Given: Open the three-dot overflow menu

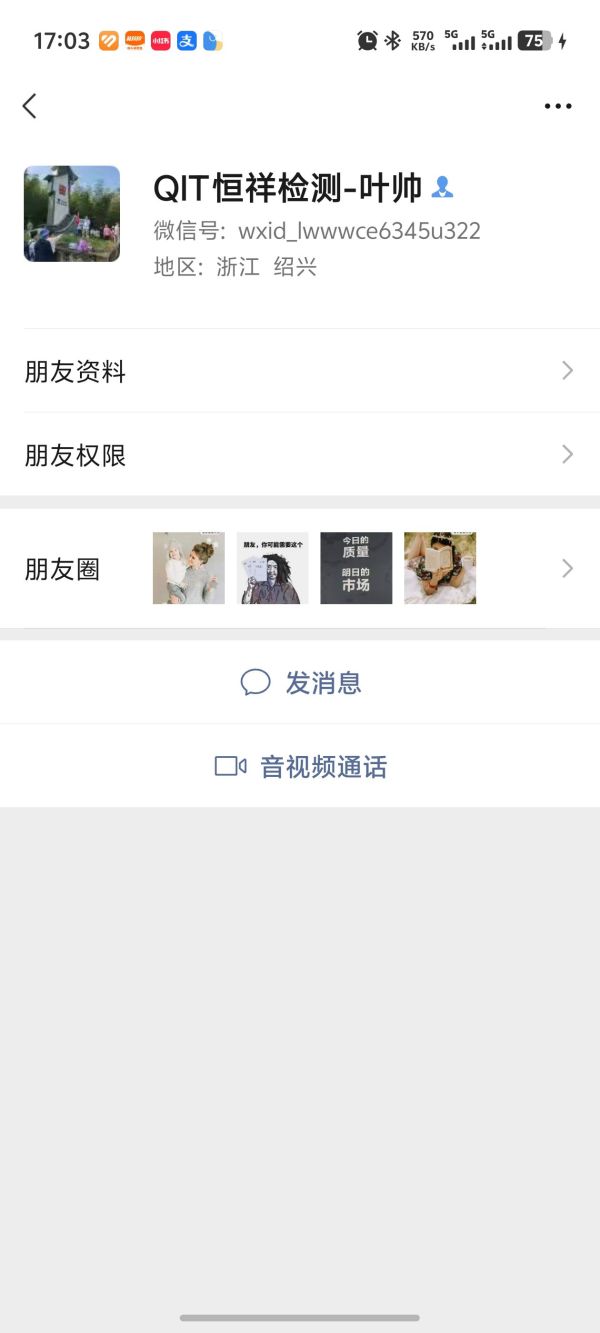Looking at the screenshot, I should pos(557,106).
